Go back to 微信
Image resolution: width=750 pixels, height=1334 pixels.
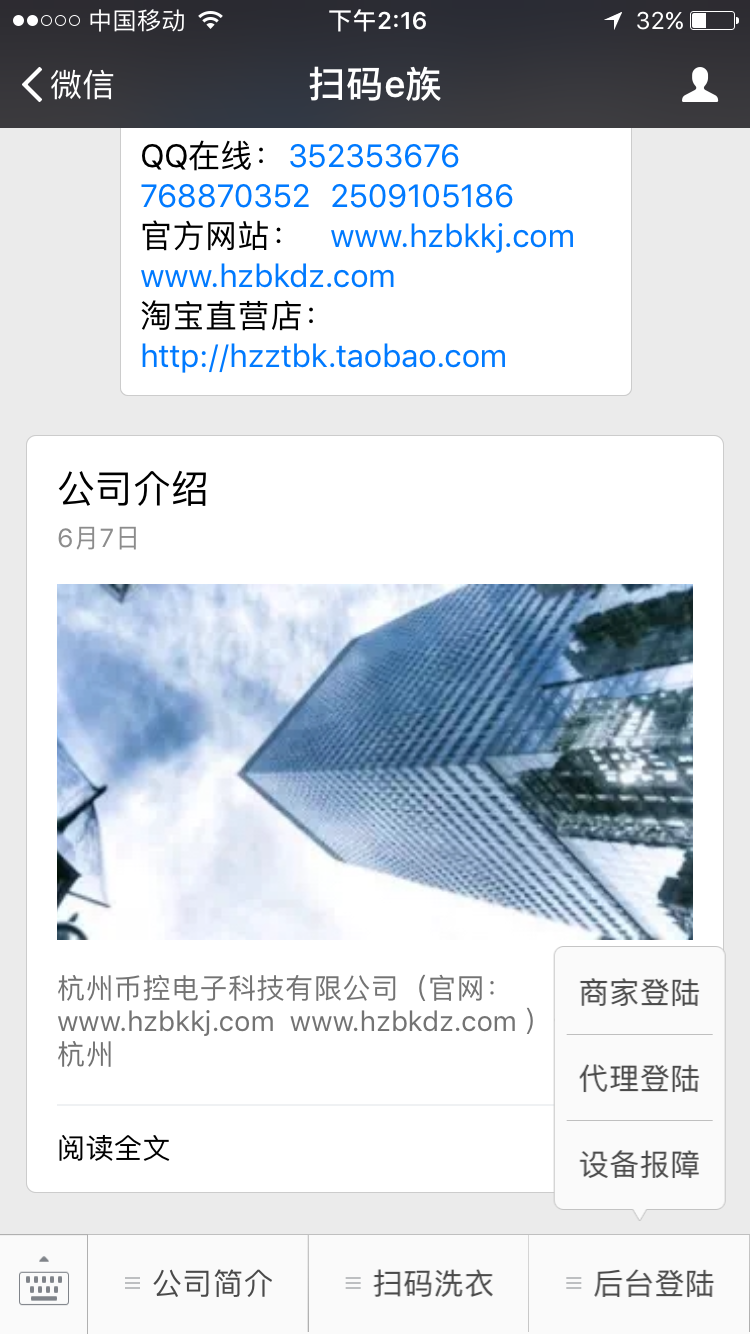coord(68,85)
